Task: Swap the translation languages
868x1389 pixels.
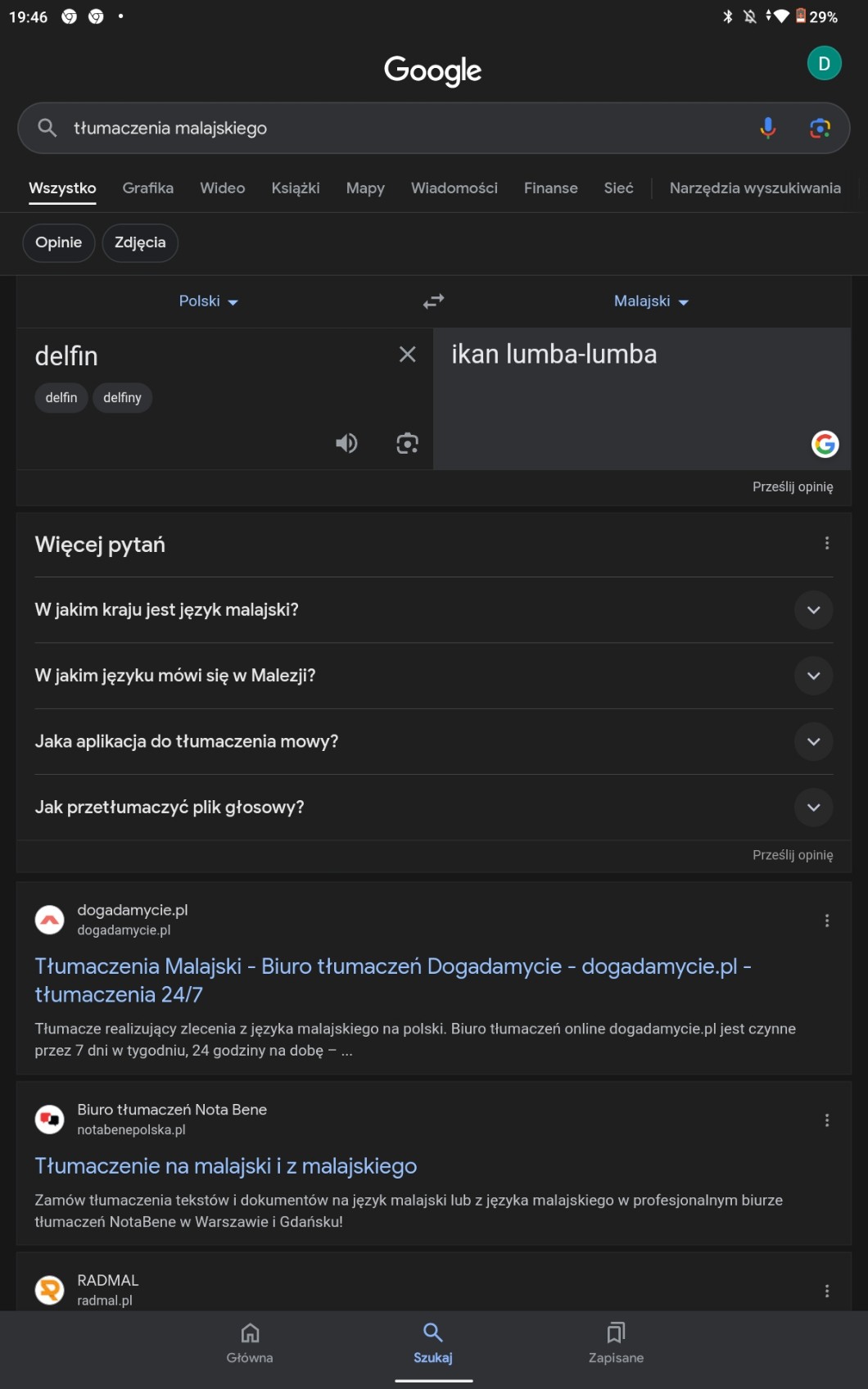Action: tap(433, 301)
